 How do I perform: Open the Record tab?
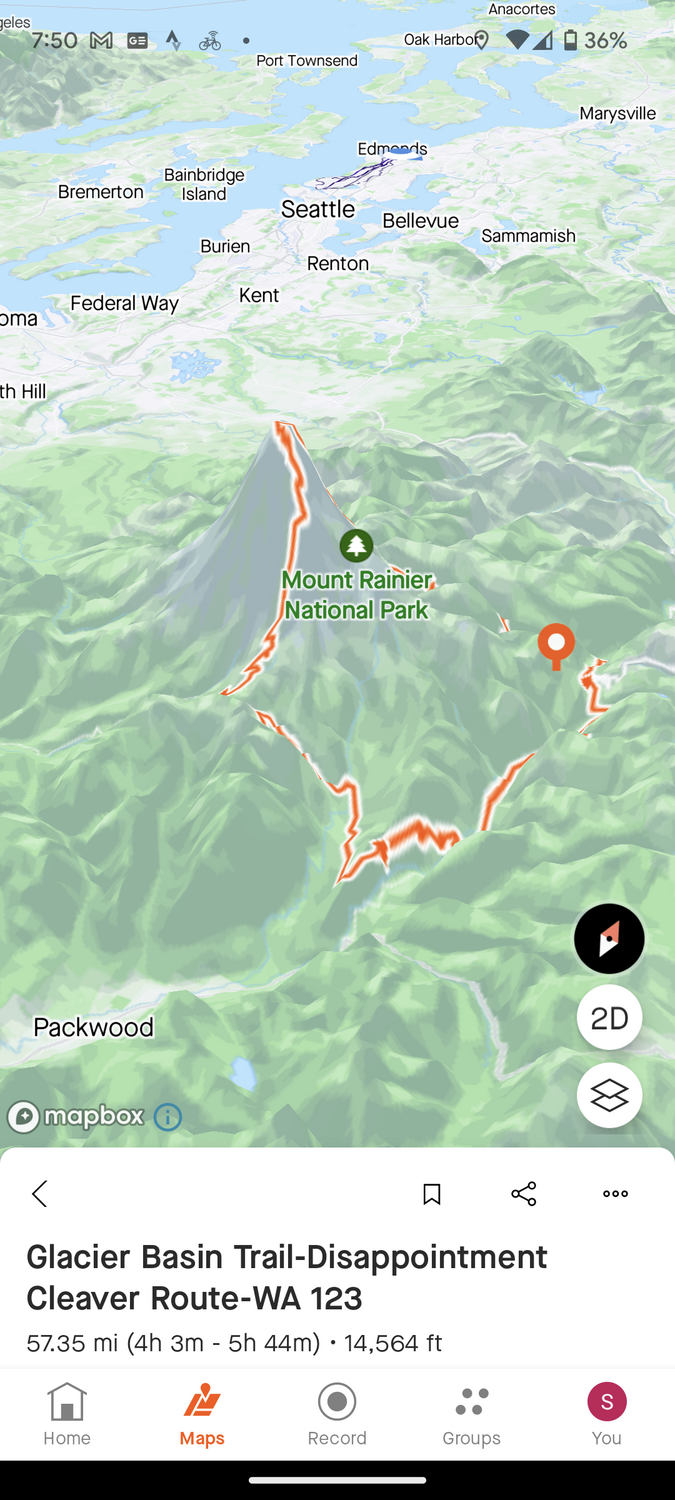click(337, 1414)
